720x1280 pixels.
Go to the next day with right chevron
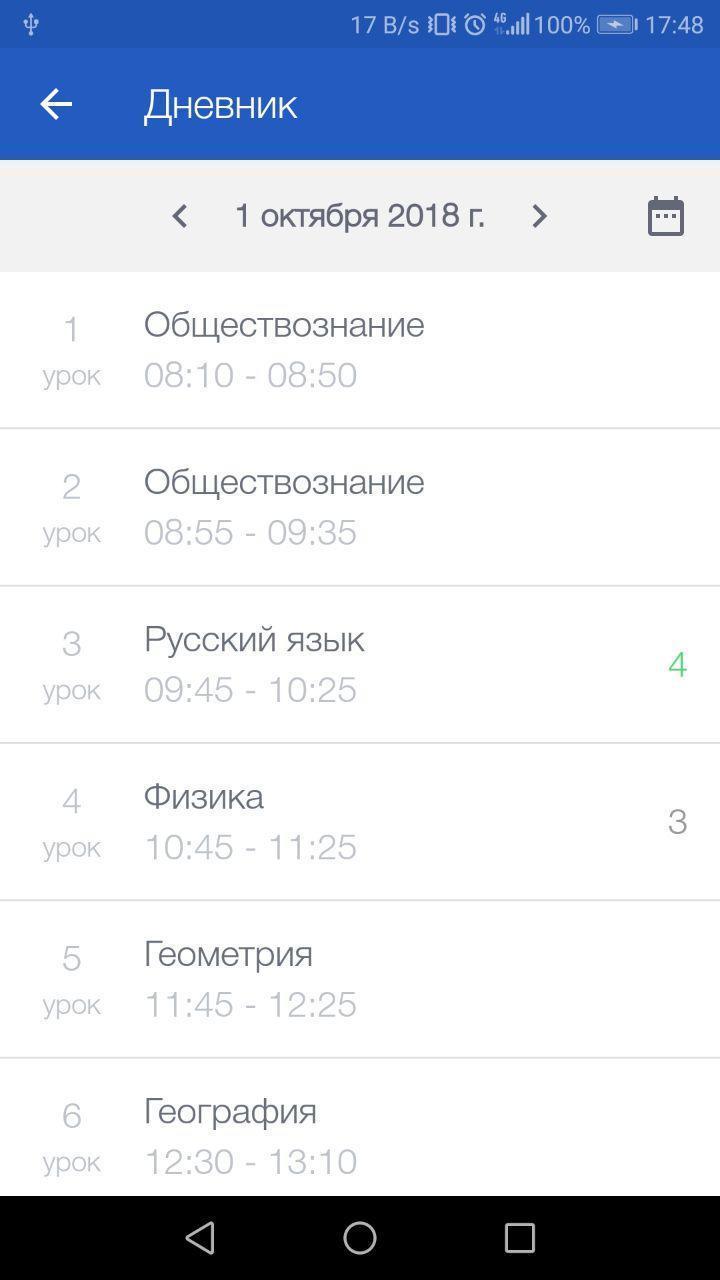[x=539, y=216]
